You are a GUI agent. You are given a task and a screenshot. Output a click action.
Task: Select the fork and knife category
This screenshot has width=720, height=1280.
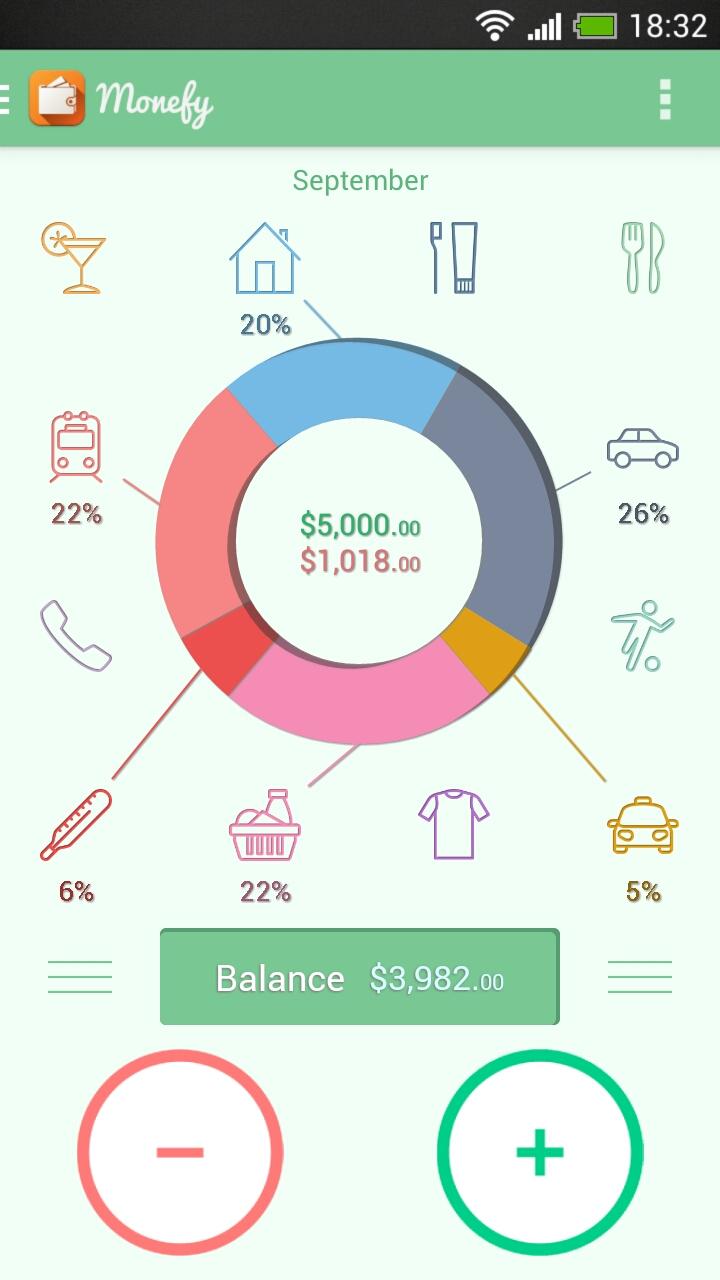pos(642,258)
